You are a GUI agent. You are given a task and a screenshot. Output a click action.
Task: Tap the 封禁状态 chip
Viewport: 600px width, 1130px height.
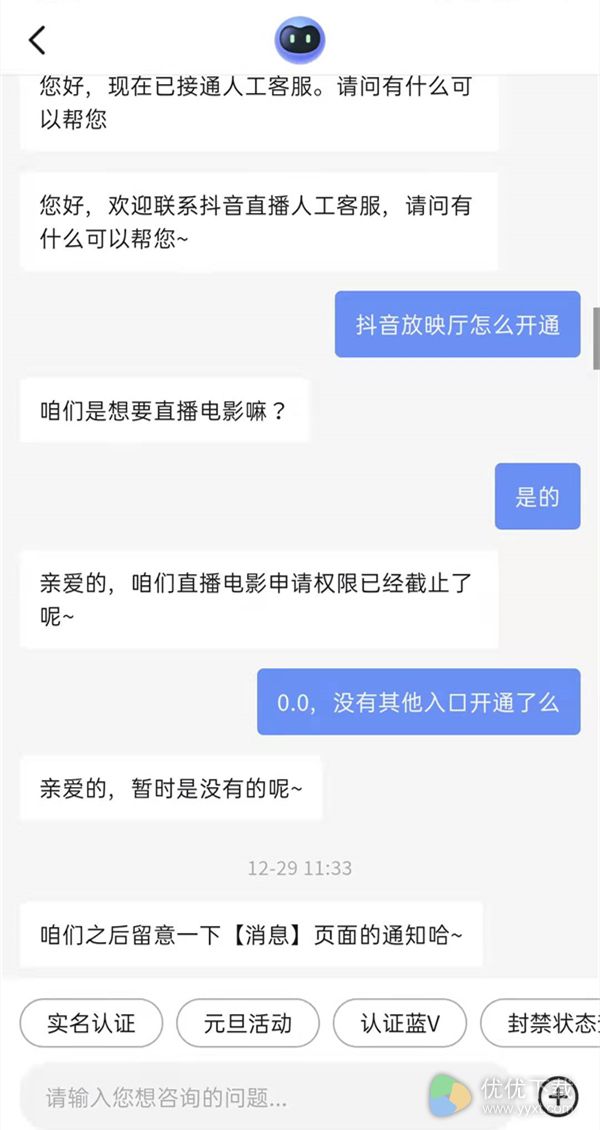[540, 1023]
